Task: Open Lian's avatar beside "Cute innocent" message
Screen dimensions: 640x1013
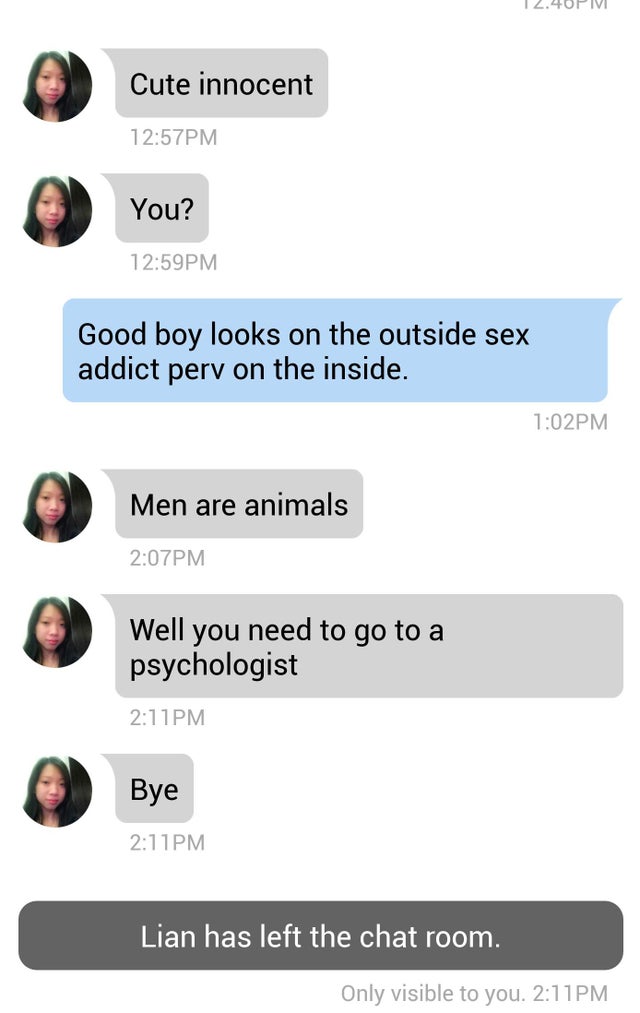Action: pyautogui.click(x=57, y=86)
